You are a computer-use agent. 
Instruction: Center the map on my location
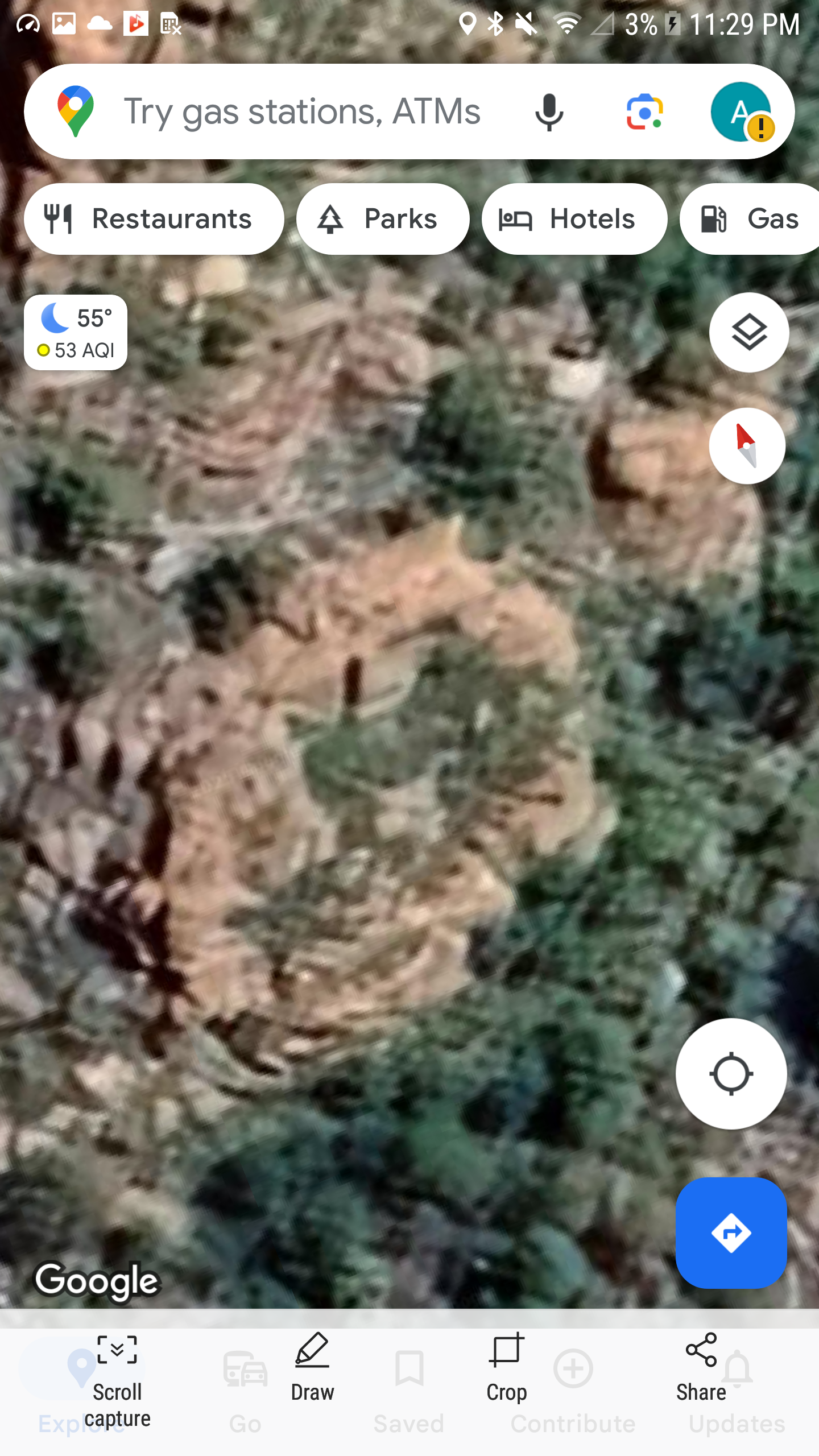(731, 1074)
